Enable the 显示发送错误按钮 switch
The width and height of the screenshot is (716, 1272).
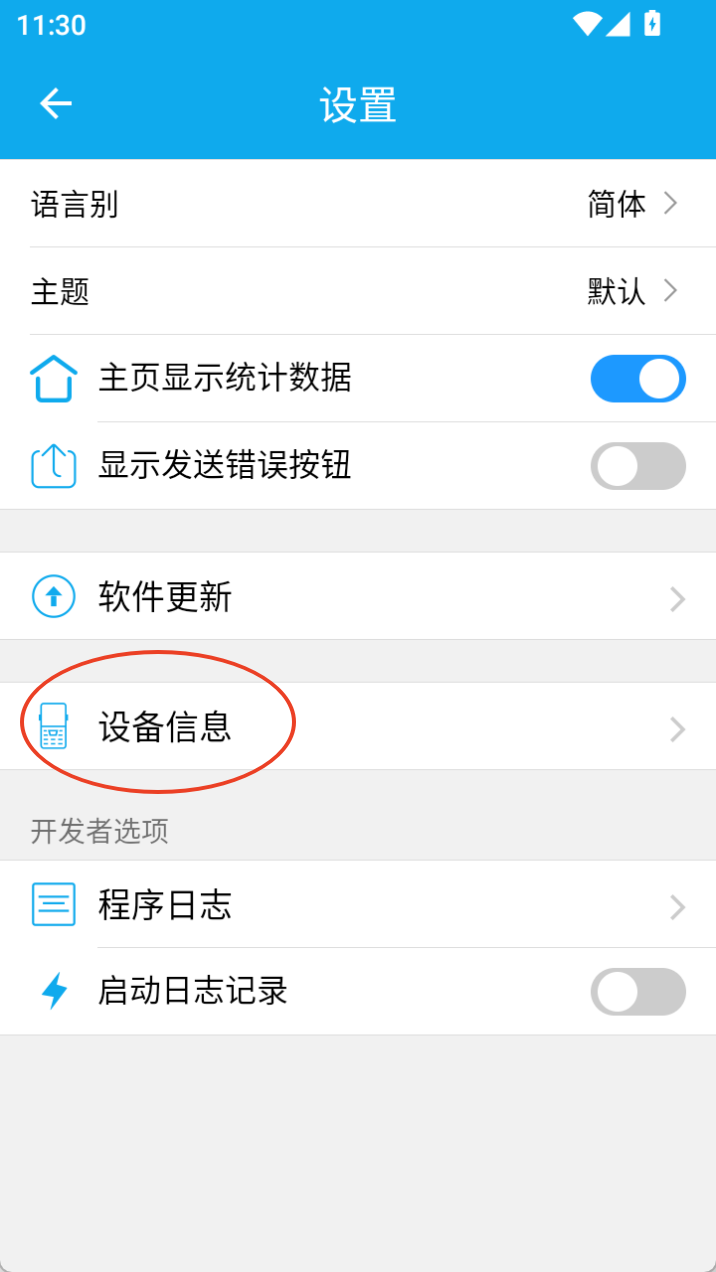coord(637,466)
